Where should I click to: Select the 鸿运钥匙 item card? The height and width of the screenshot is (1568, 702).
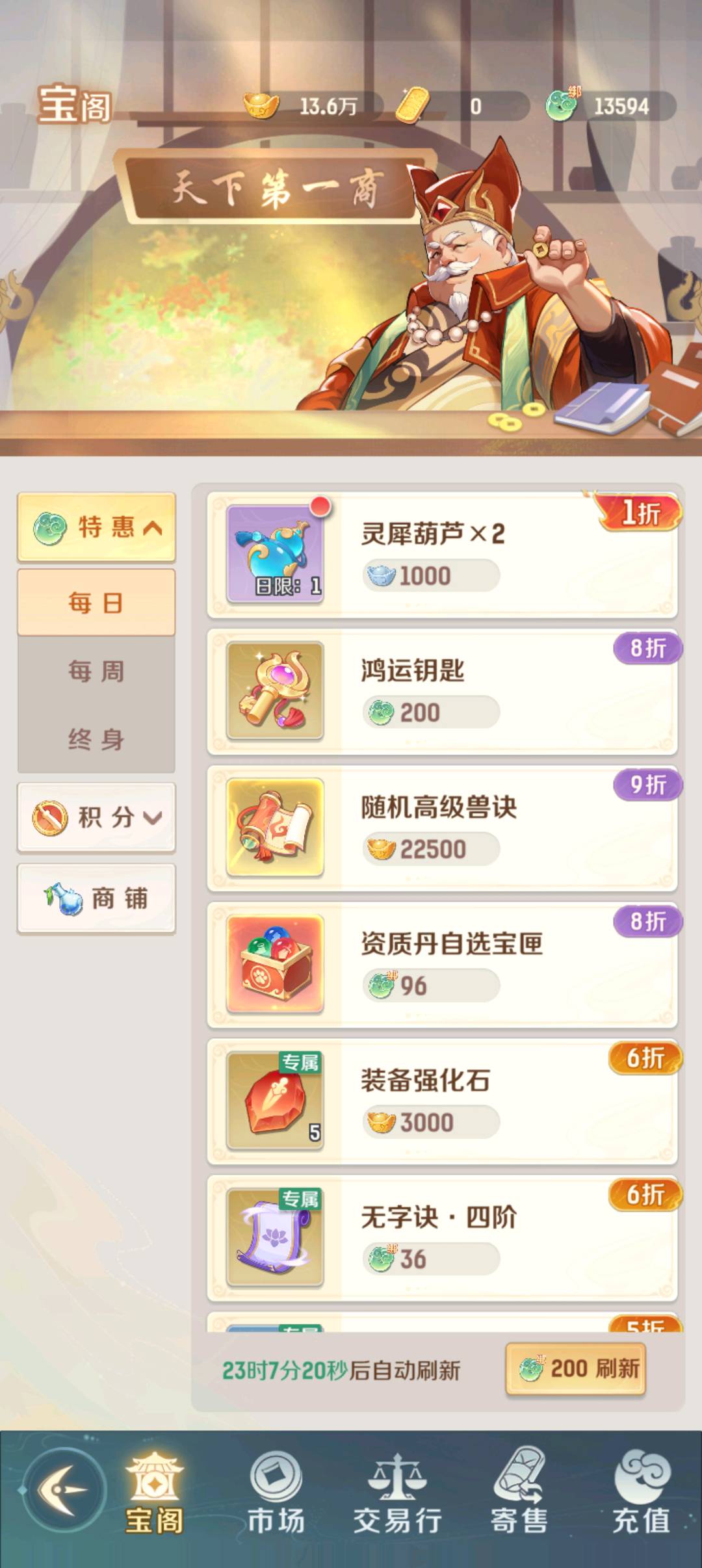pyautogui.click(x=442, y=692)
